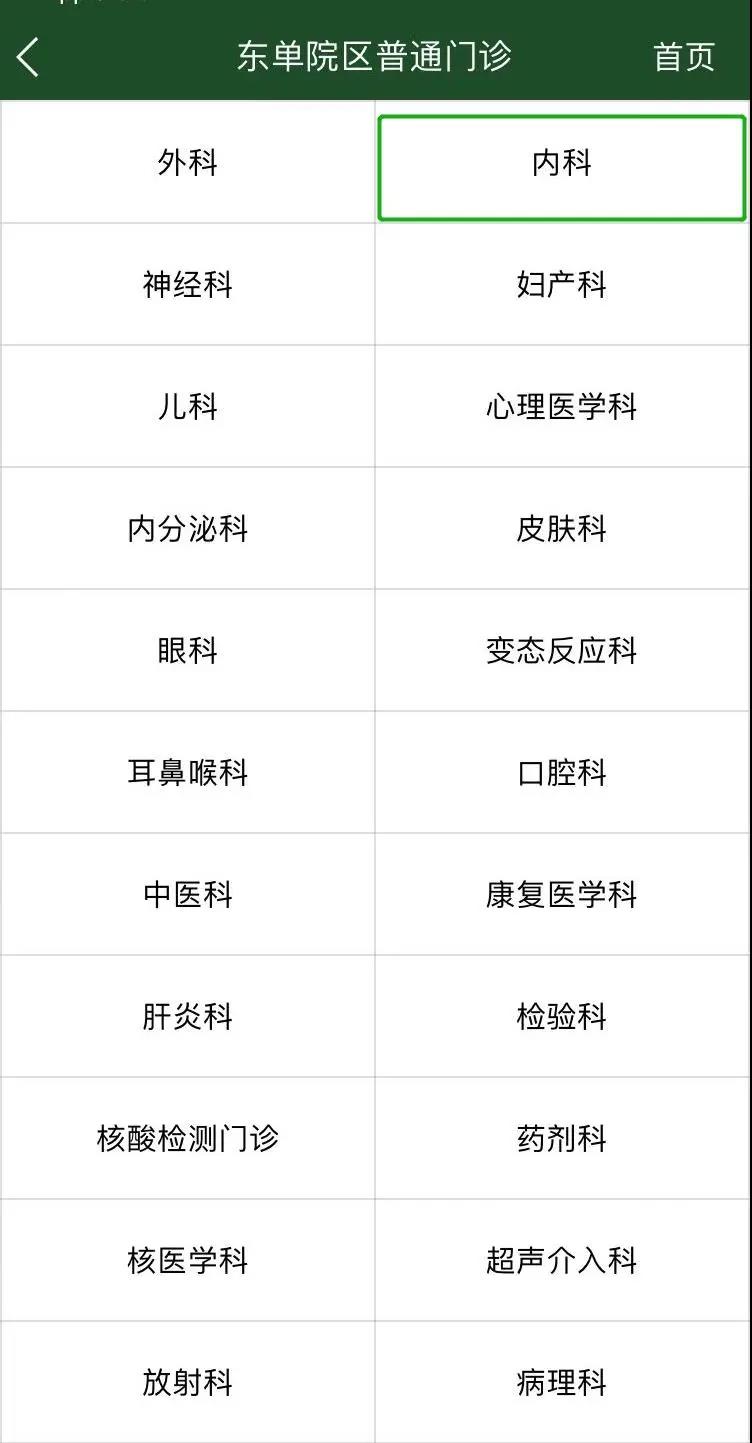Choose 皮肤科

click(563, 529)
